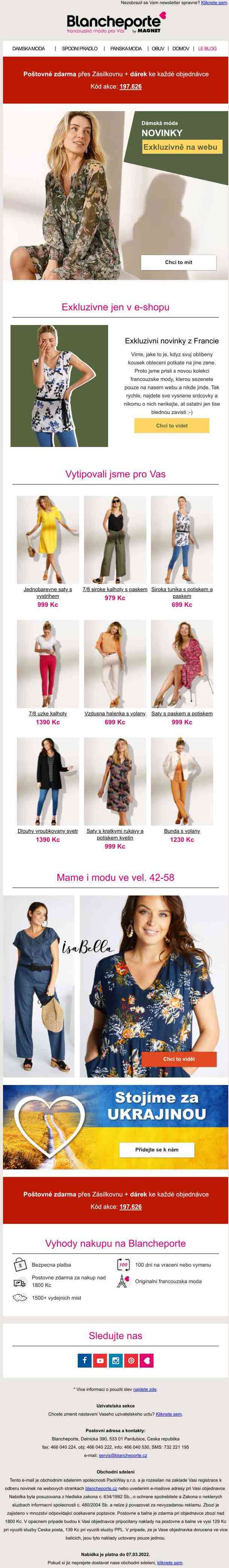
Task: Unsubscribe via the bottom "kliknete sem" link
Action: 170,1562
